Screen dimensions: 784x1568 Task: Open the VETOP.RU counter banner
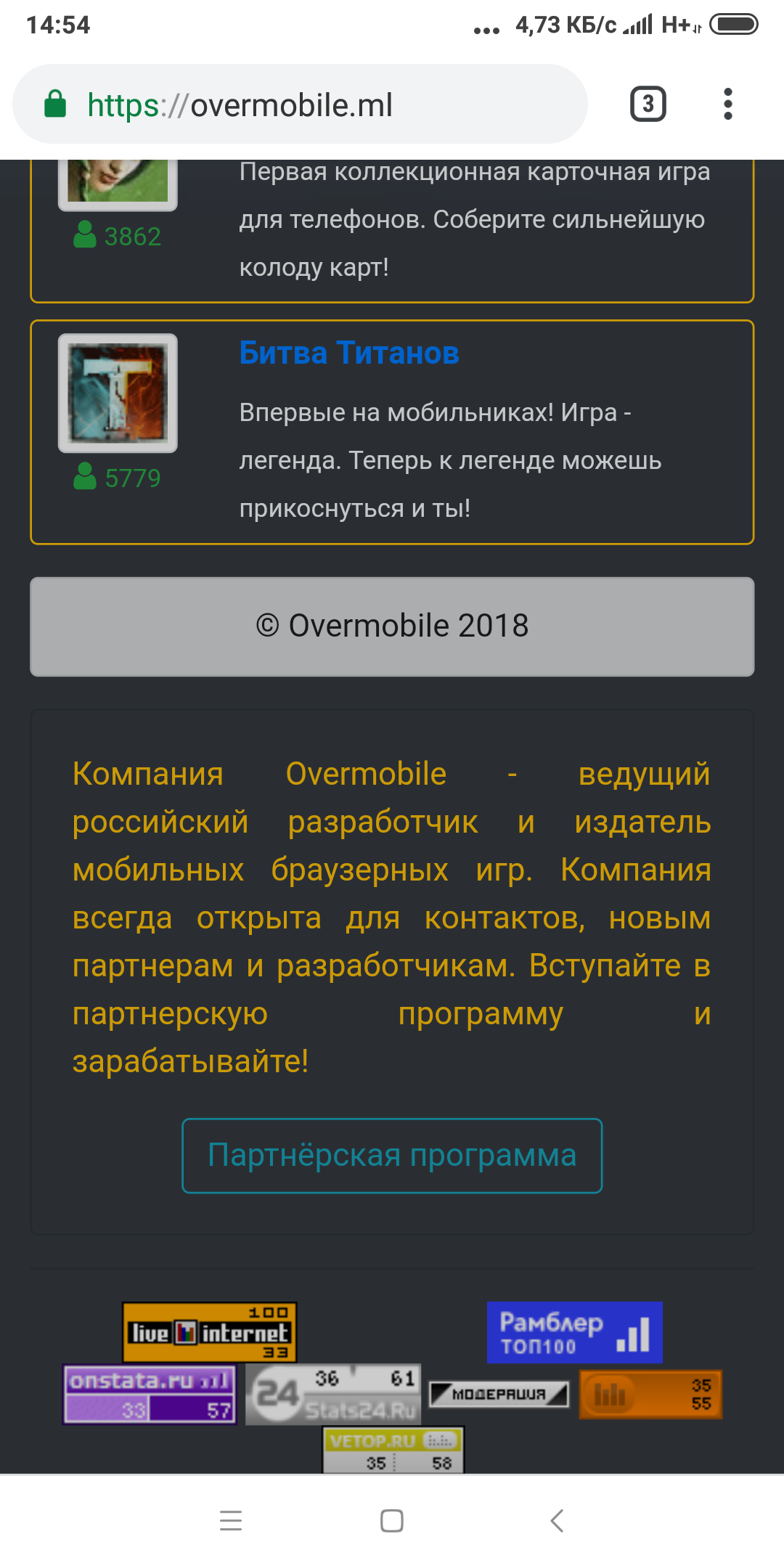(393, 1450)
